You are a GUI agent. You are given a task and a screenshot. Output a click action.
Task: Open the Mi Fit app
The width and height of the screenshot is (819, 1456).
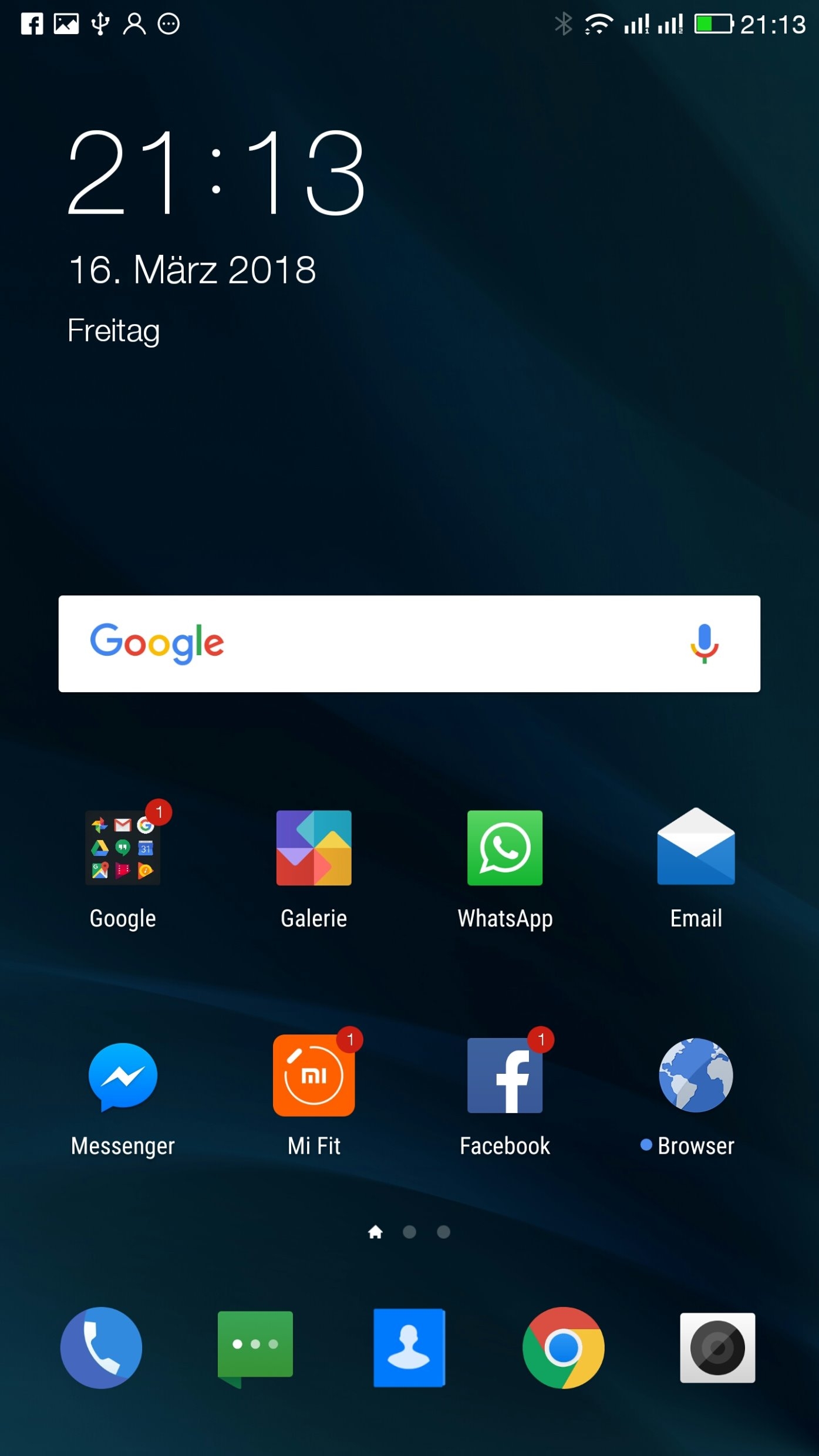[314, 1076]
